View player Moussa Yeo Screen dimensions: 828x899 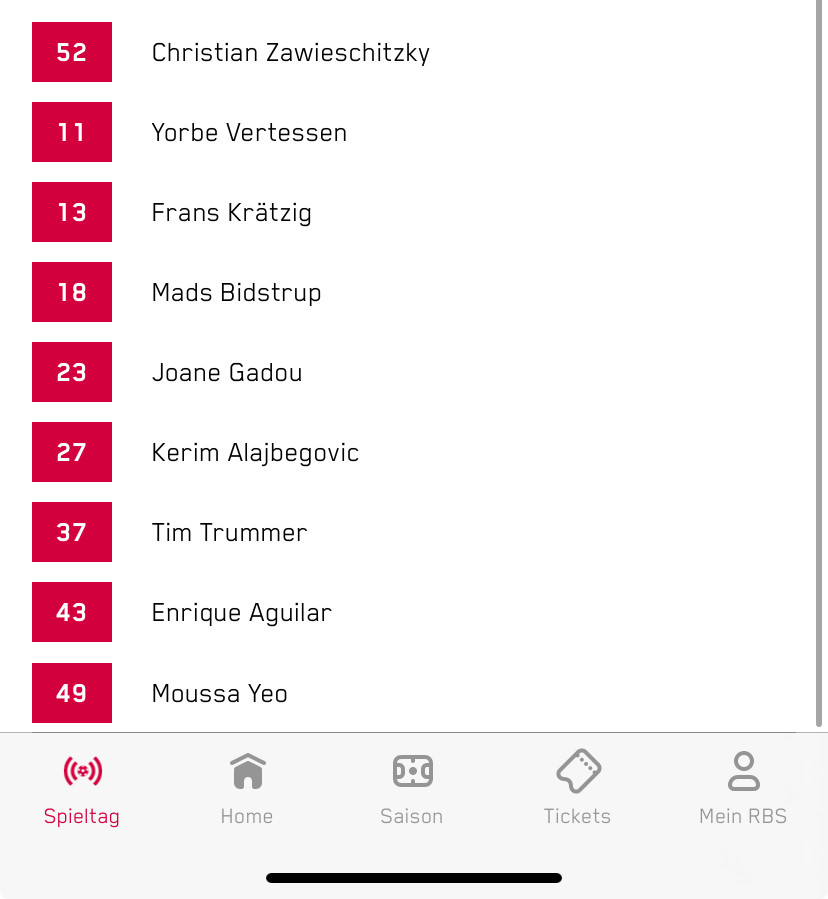[219, 692]
